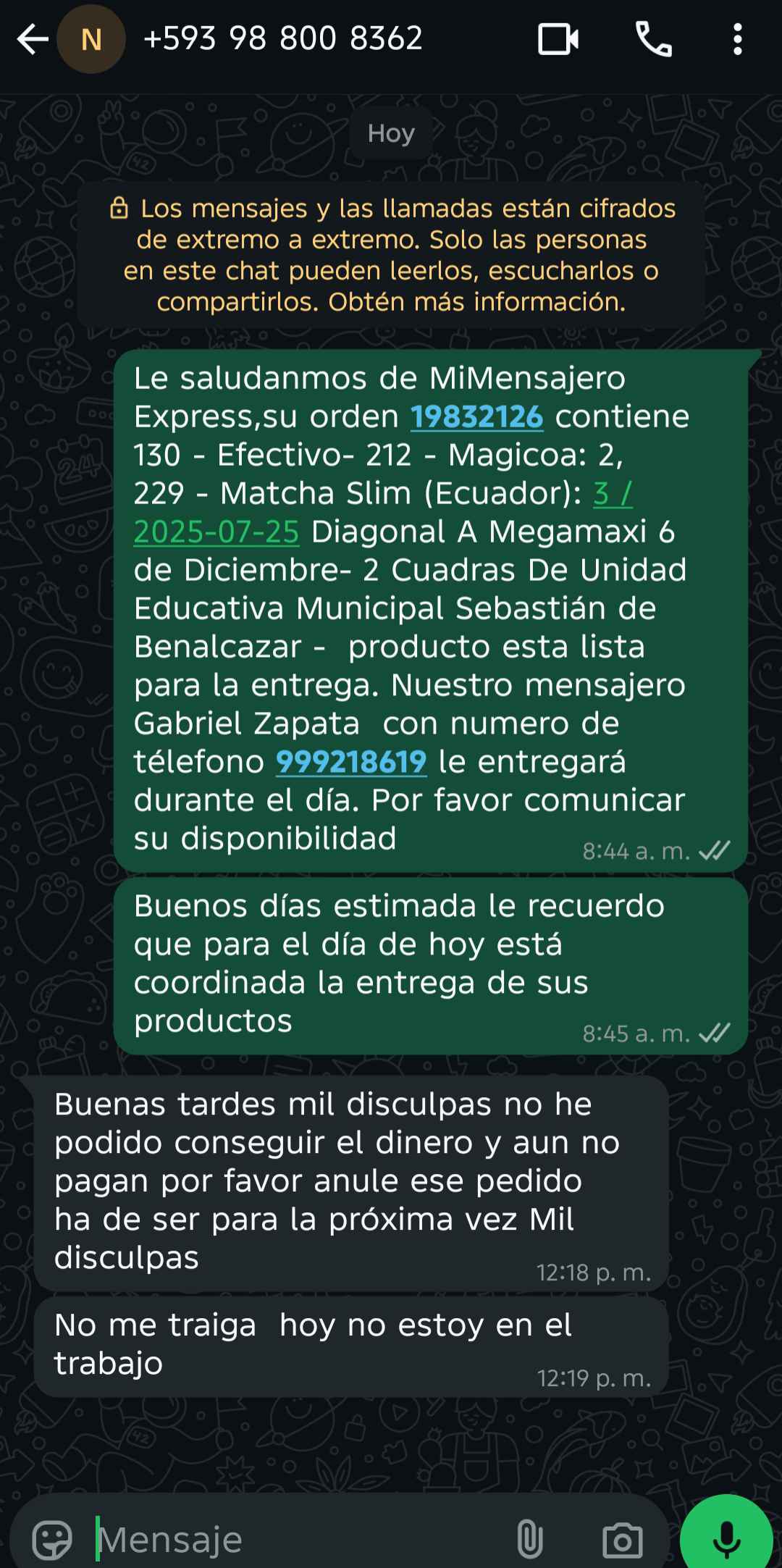782x1568 pixels.
Task: Focus the Mensaje text field
Action: [x=290, y=1539]
